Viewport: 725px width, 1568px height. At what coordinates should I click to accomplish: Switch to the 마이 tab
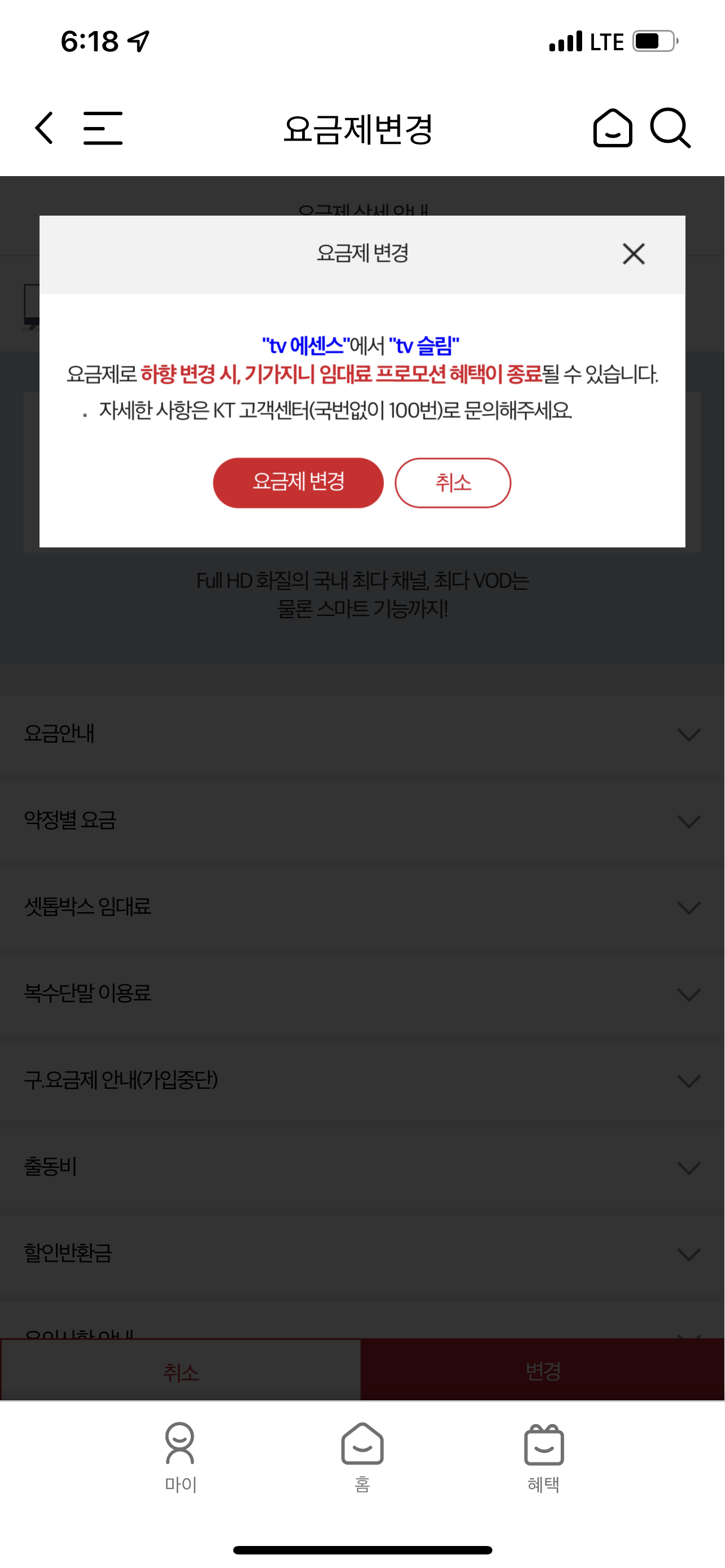[x=180, y=1457]
